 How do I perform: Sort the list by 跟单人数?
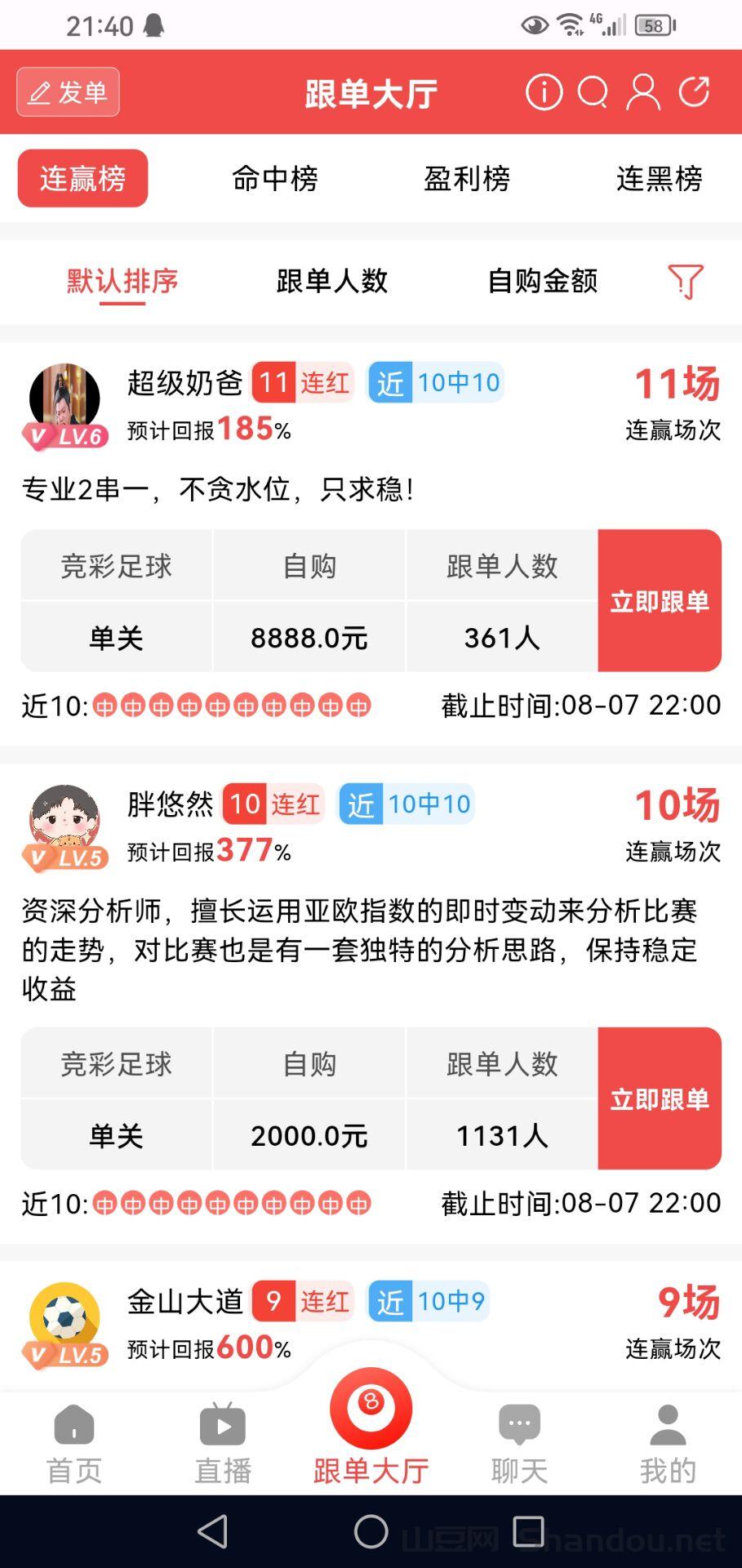pos(331,282)
